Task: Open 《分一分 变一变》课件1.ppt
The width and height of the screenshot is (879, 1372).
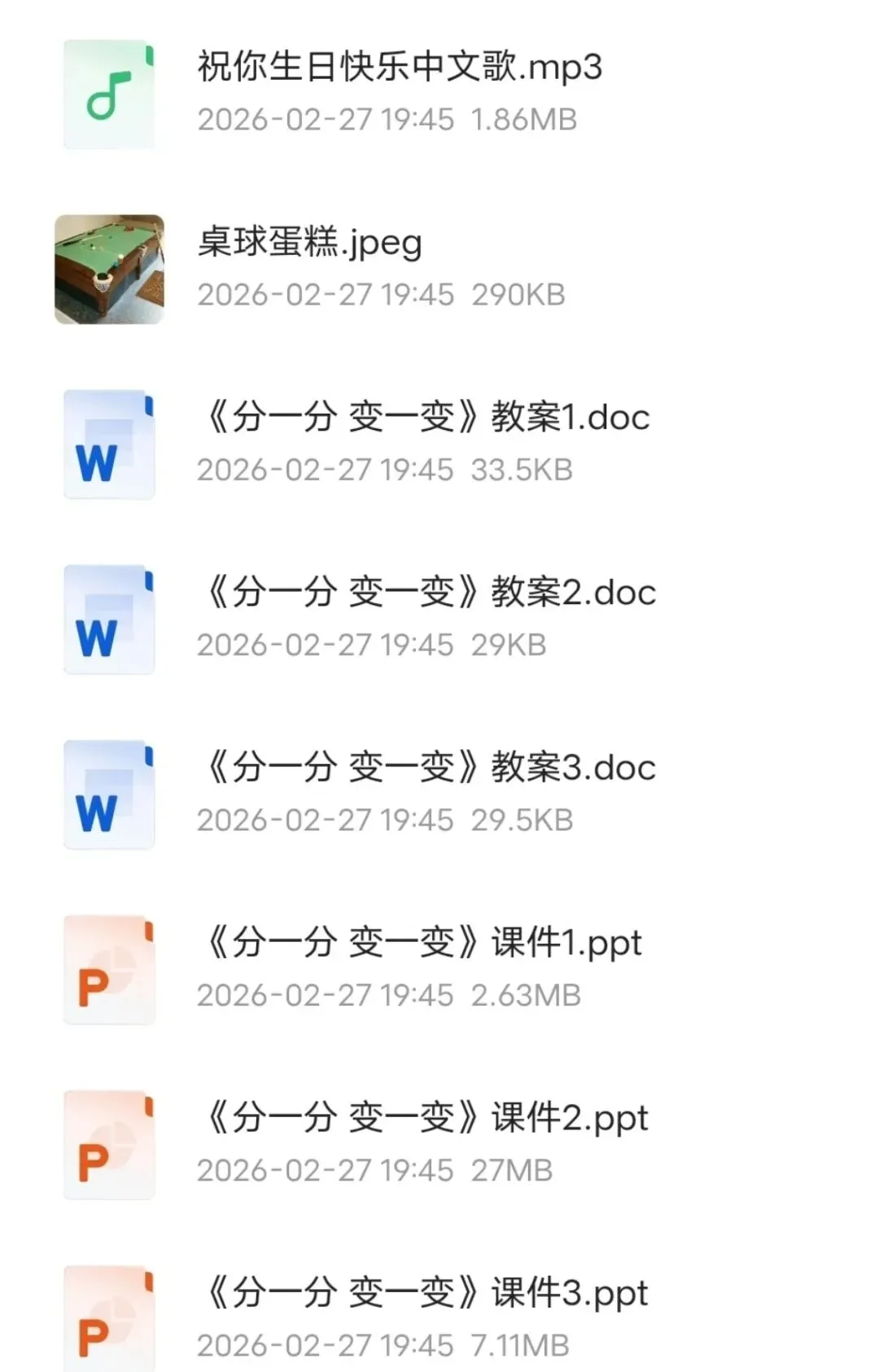Action: pos(439,969)
